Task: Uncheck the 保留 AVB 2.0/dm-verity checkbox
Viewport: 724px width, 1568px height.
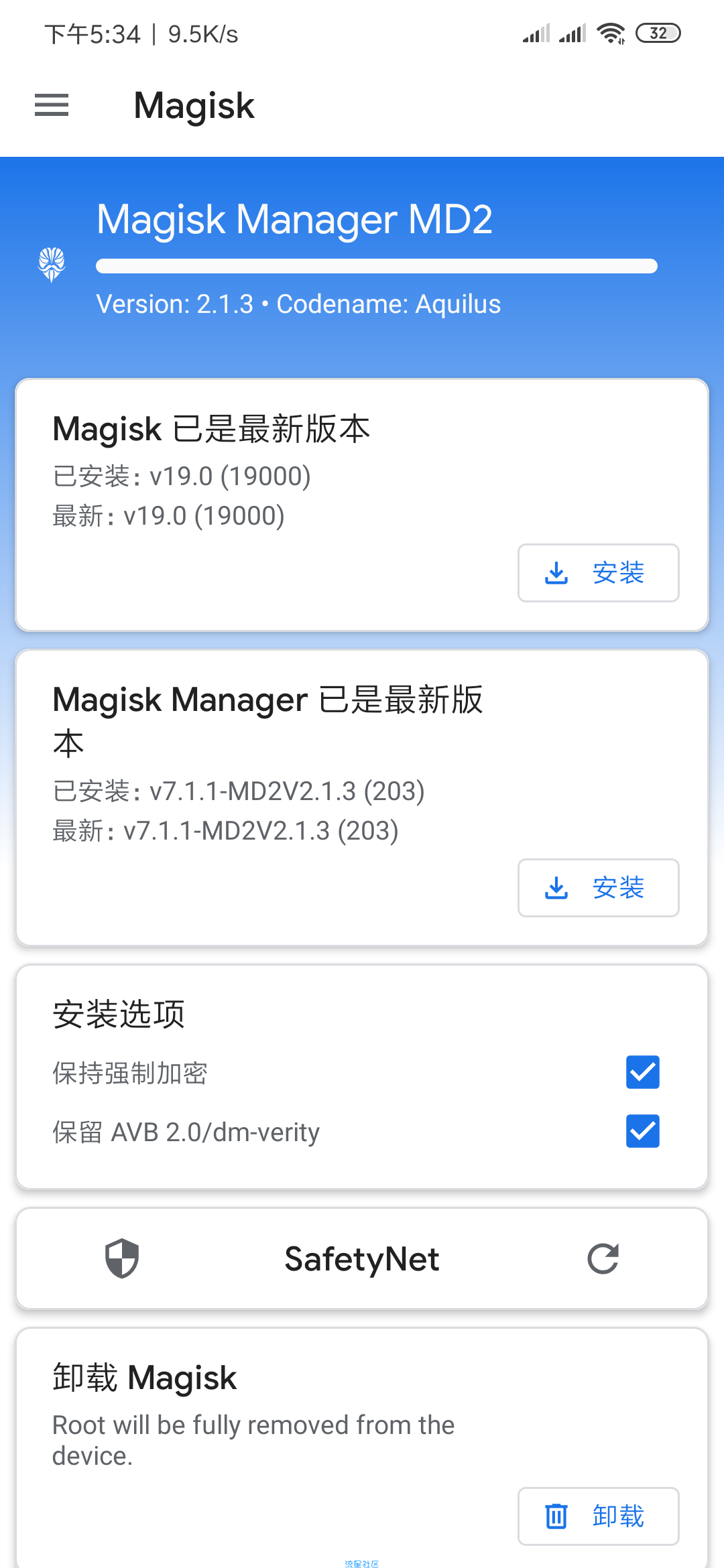Action: (x=643, y=1131)
